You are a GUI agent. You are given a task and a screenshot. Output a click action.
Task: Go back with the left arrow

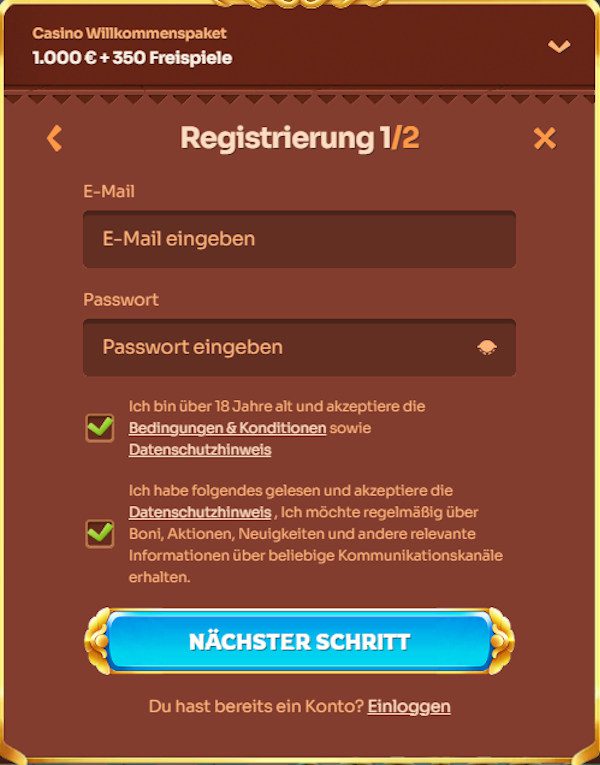[x=54, y=138]
